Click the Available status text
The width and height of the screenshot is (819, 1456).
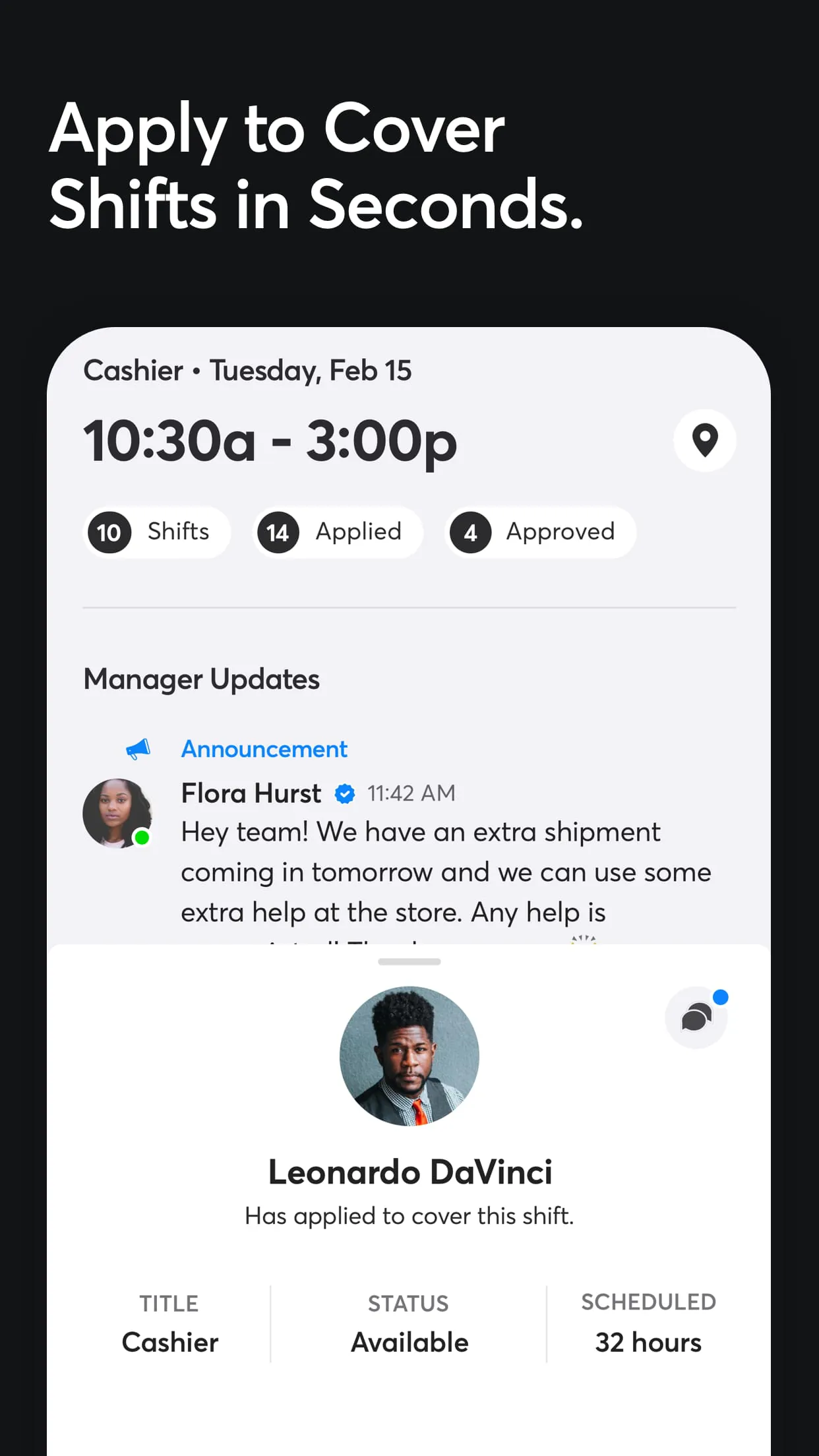409,1342
